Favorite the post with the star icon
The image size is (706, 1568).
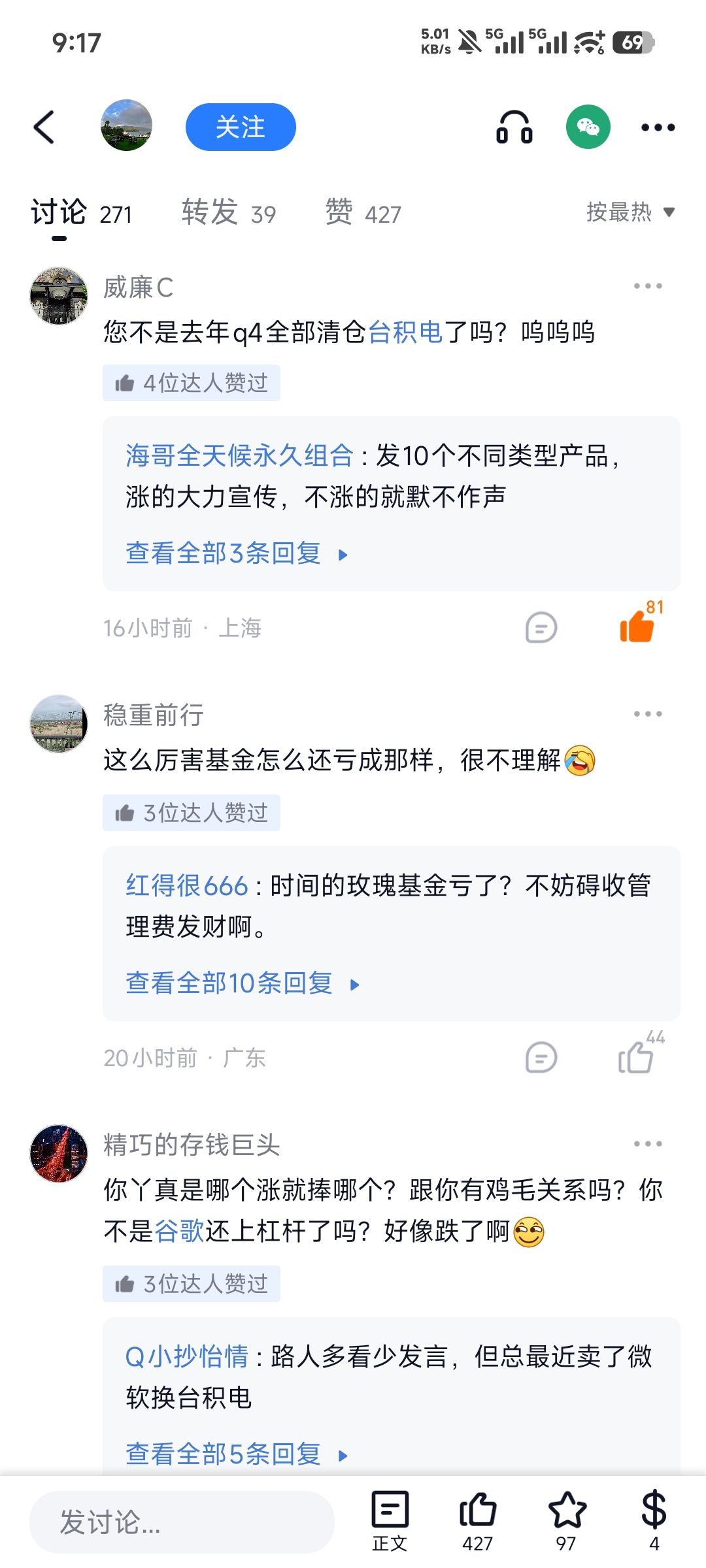pyautogui.click(x=566, y=1521)
